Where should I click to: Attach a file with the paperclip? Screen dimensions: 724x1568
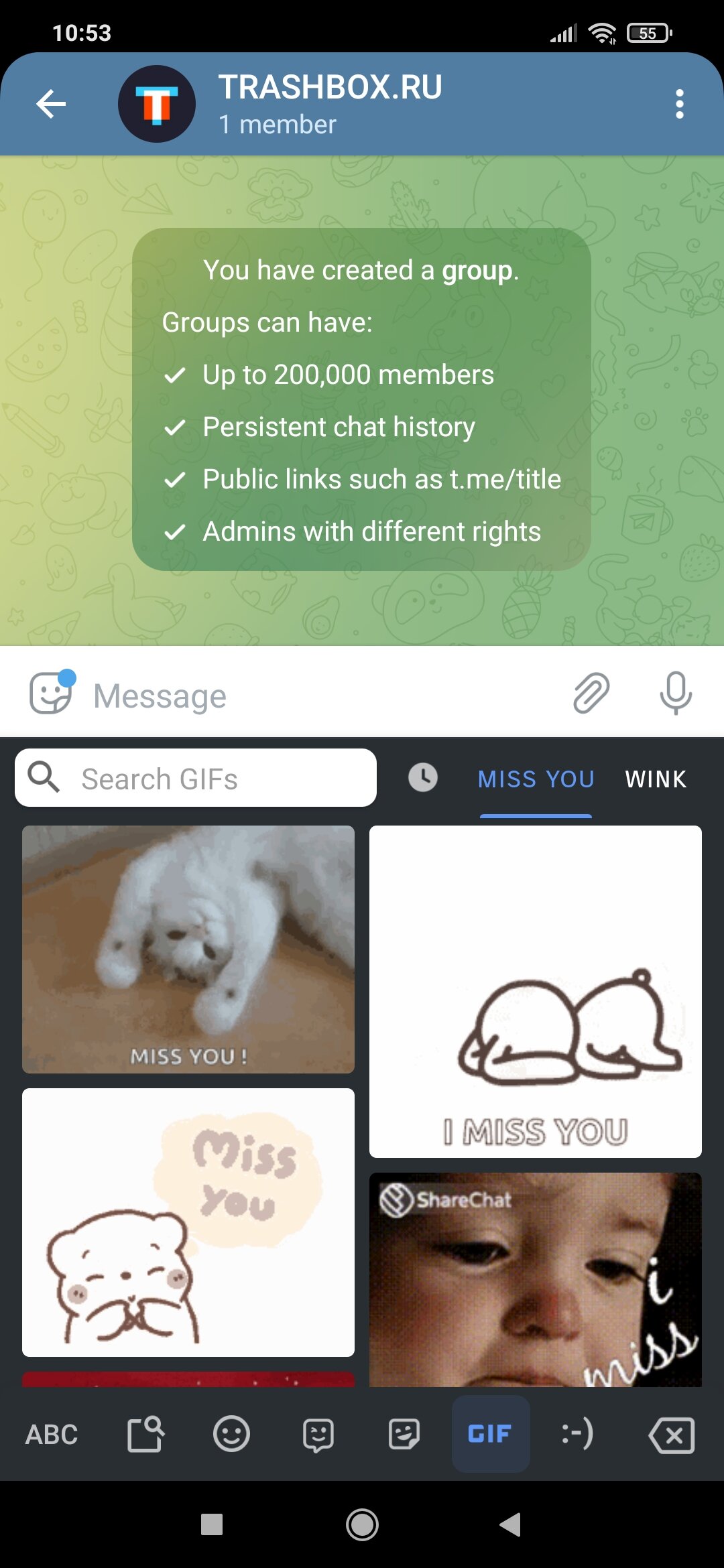pyautogui.click(x=591, y=693)
